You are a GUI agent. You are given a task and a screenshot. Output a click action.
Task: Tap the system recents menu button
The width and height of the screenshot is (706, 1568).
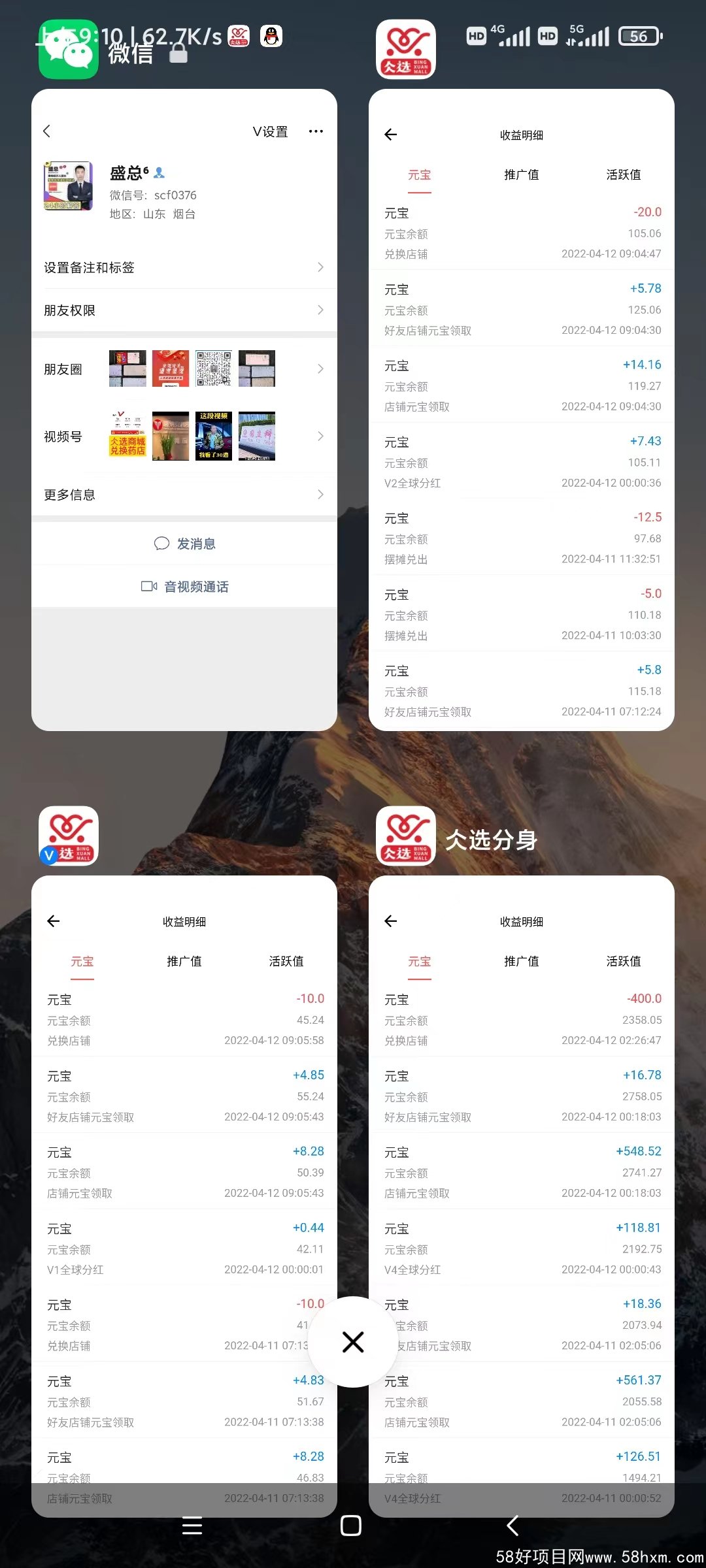point(192,1526)
